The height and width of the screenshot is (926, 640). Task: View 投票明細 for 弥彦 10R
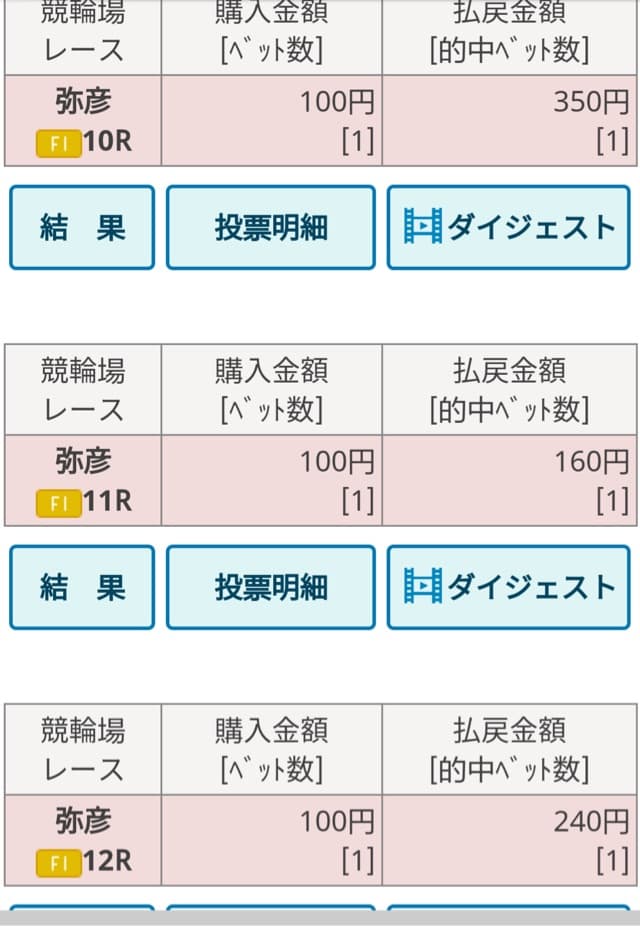[271, 227]
